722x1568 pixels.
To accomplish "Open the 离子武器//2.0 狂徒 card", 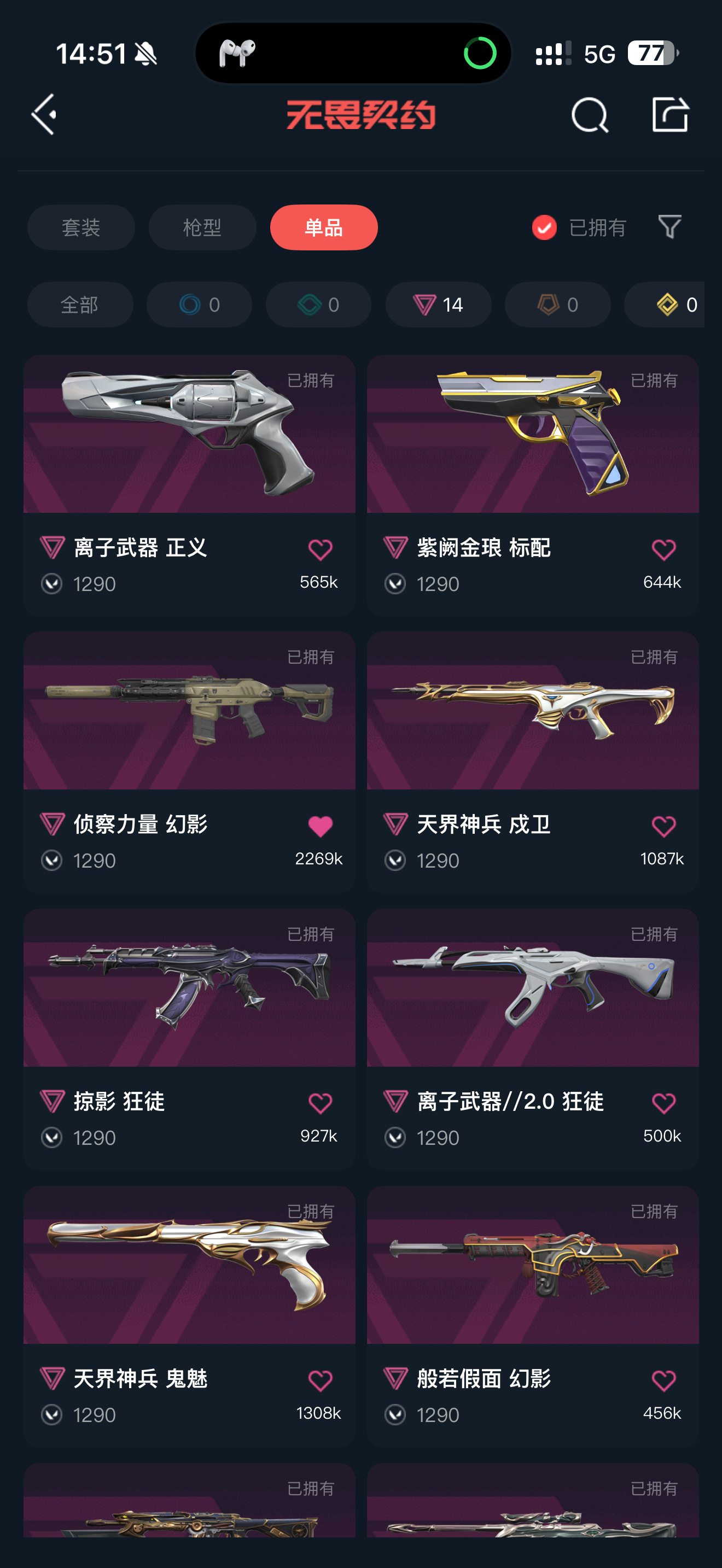I will click(533, 1039).
